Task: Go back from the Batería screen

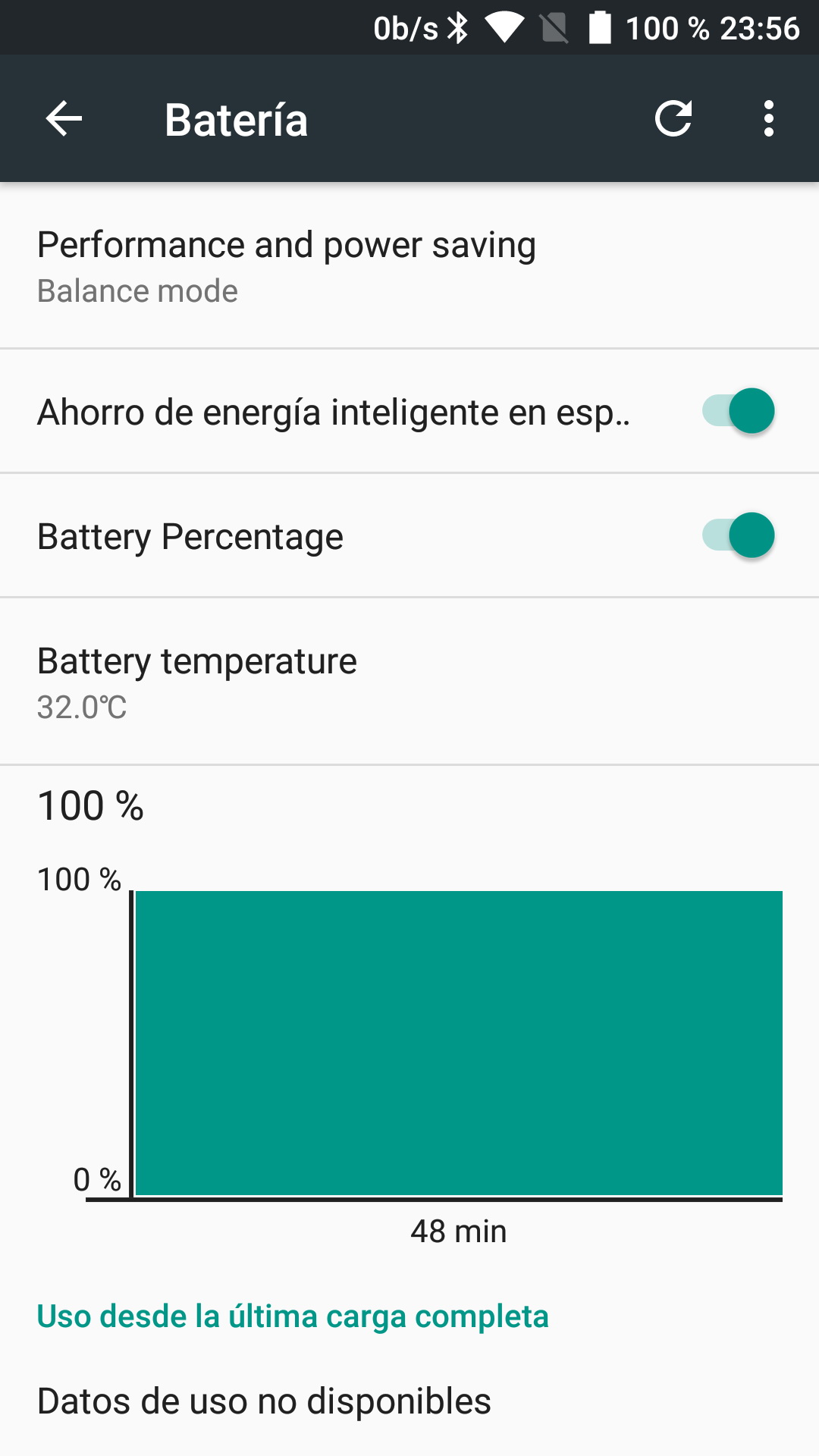Action: 64,119
